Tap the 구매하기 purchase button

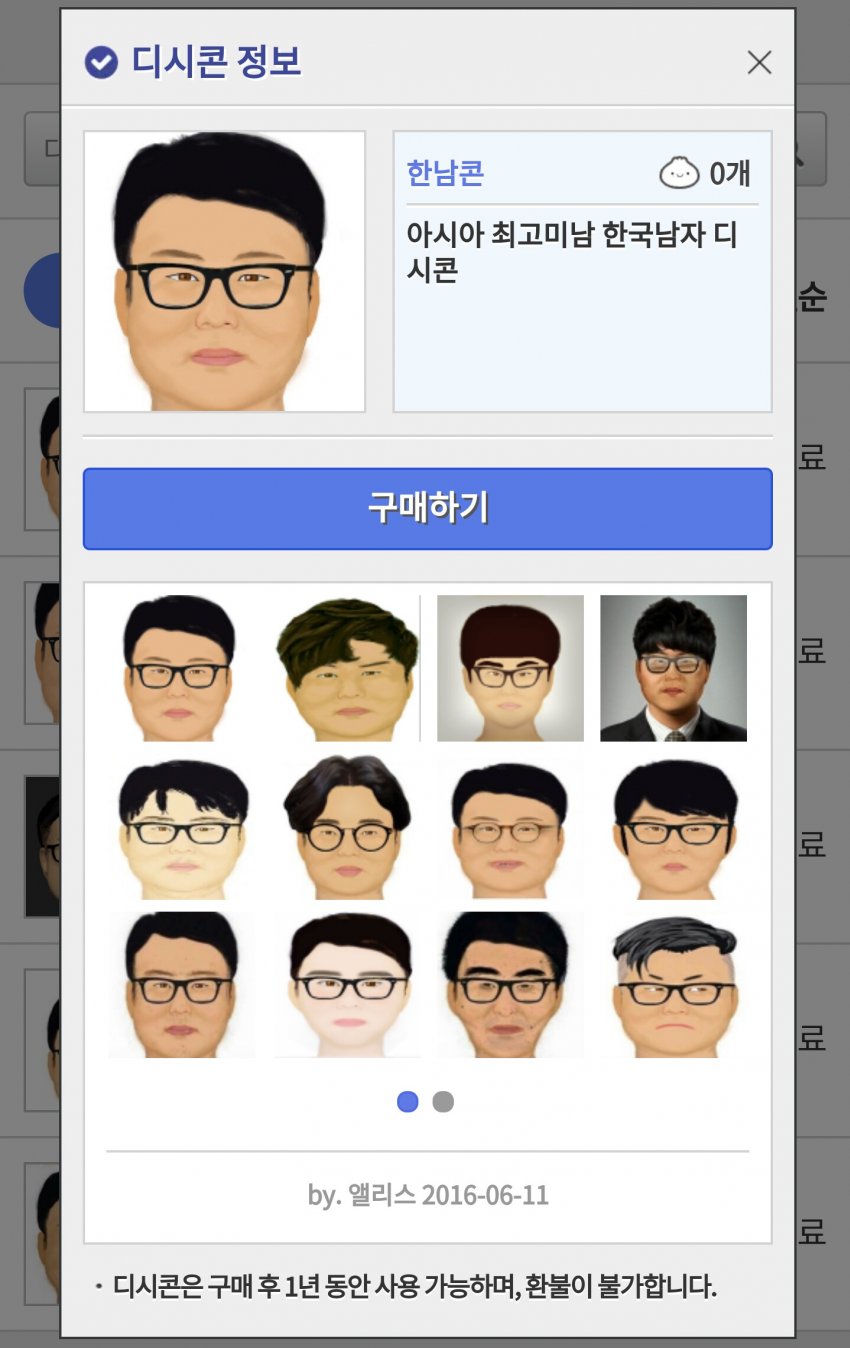coord(427,509)
